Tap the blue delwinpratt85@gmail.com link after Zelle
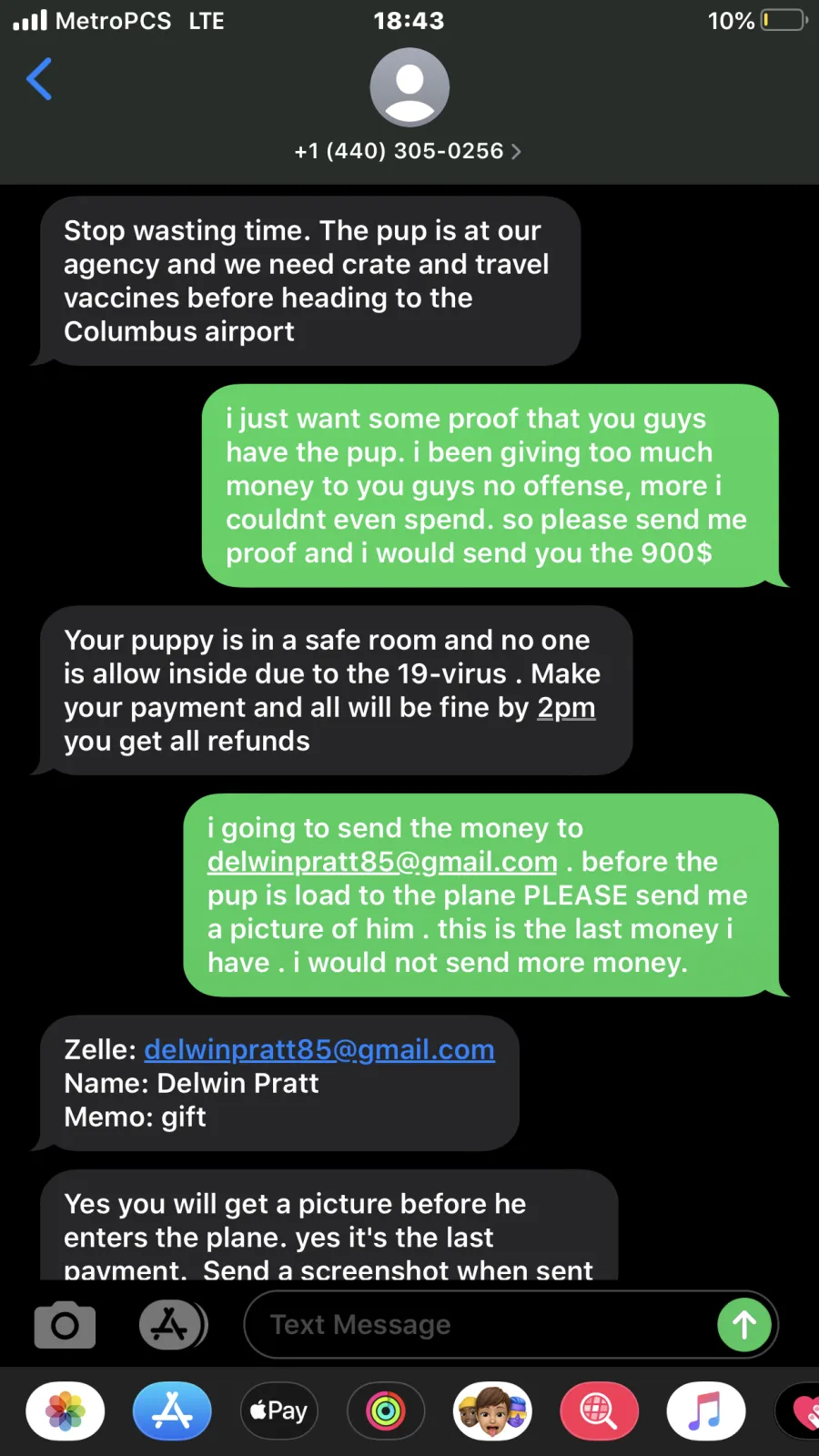This screenshot has width=819, height=1456. 319,1049
